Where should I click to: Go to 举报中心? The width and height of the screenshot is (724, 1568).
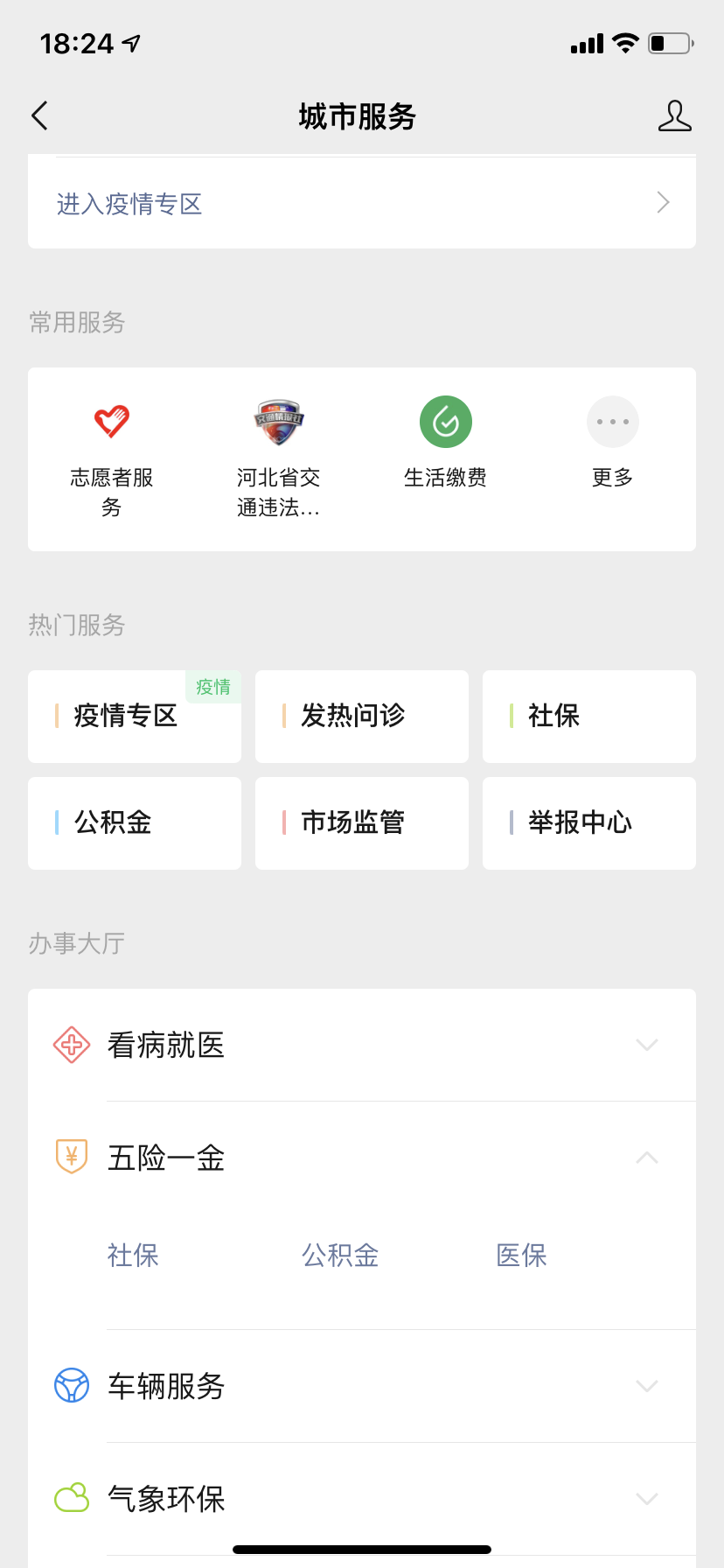pyautogui.click(x=588, y=823)
